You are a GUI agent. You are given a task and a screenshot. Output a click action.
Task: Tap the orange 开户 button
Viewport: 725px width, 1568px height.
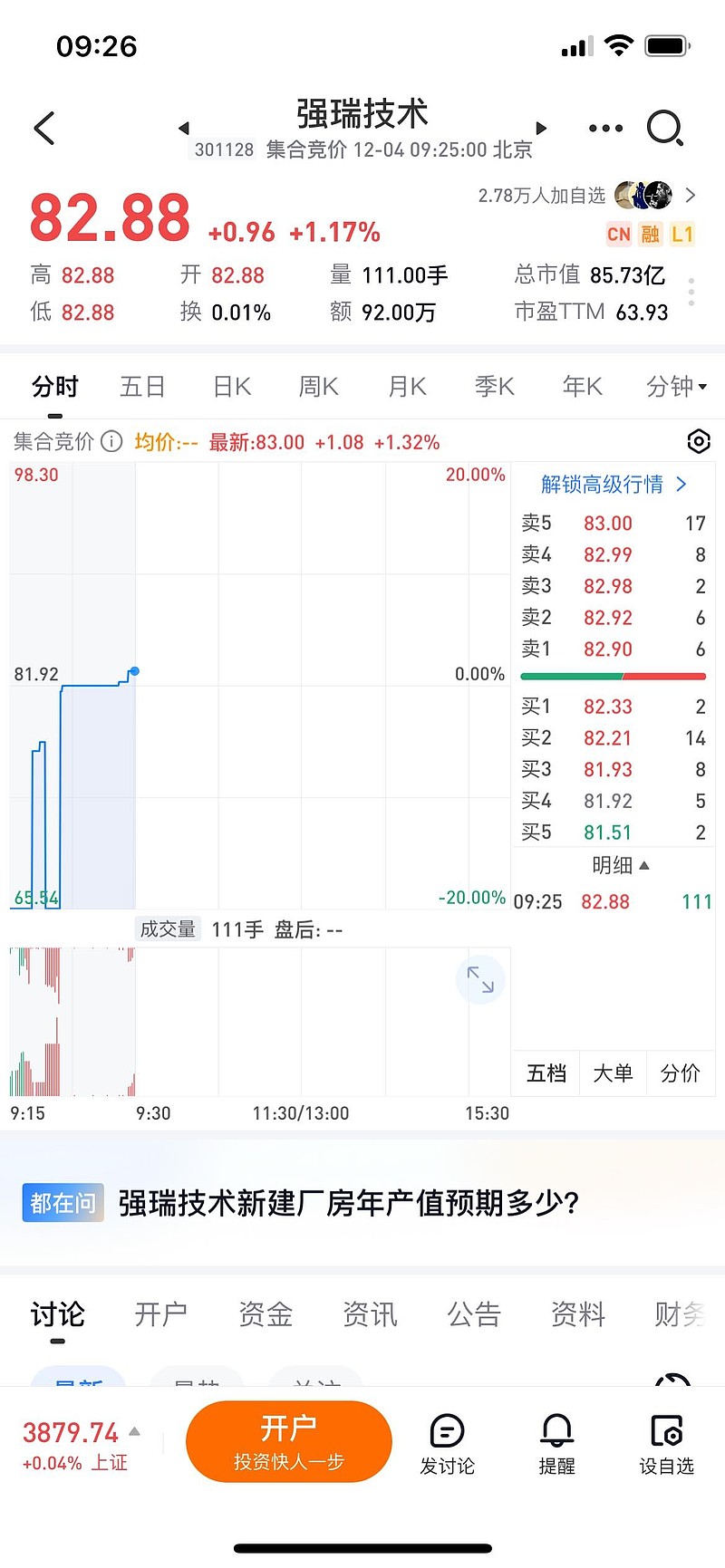tap(288, 1440)
